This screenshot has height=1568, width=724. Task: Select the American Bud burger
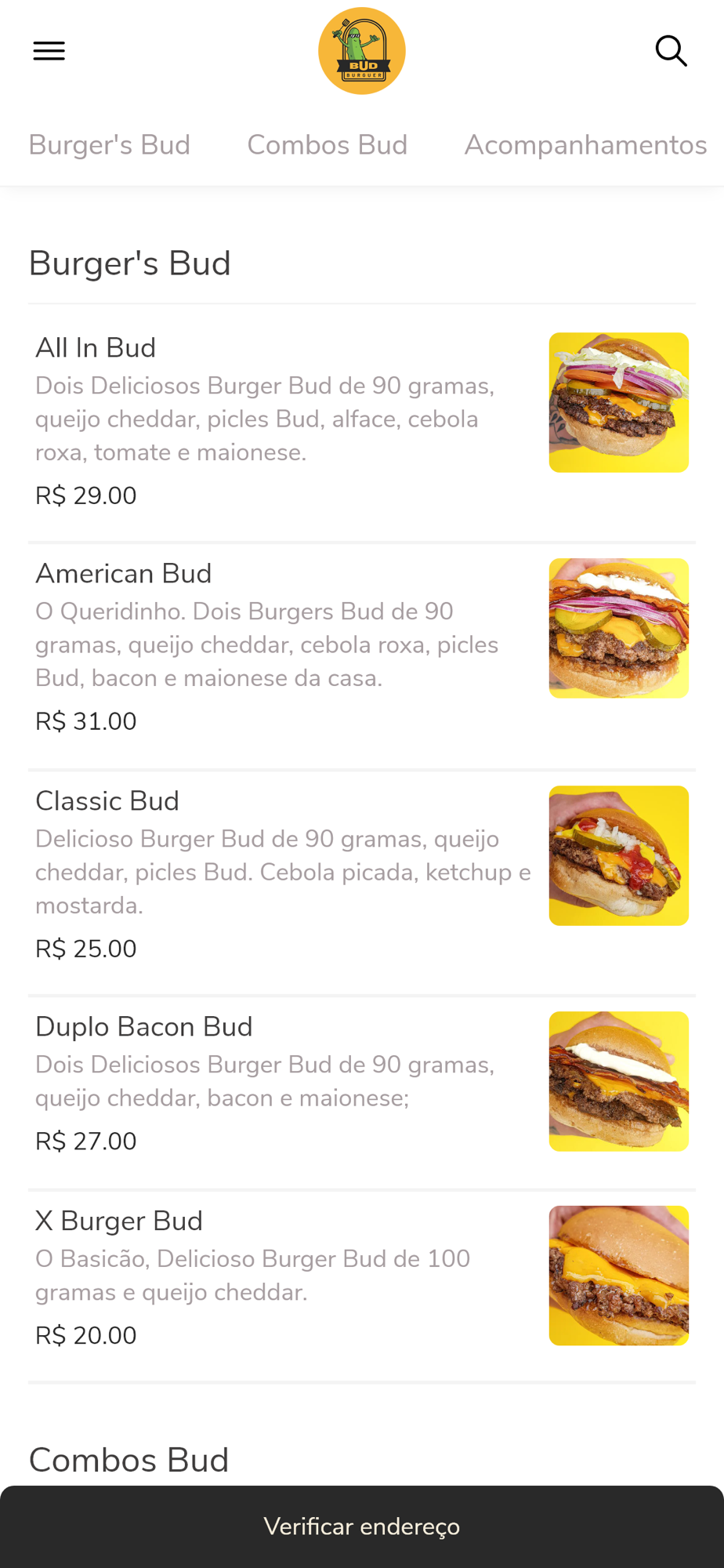(123, 574)
